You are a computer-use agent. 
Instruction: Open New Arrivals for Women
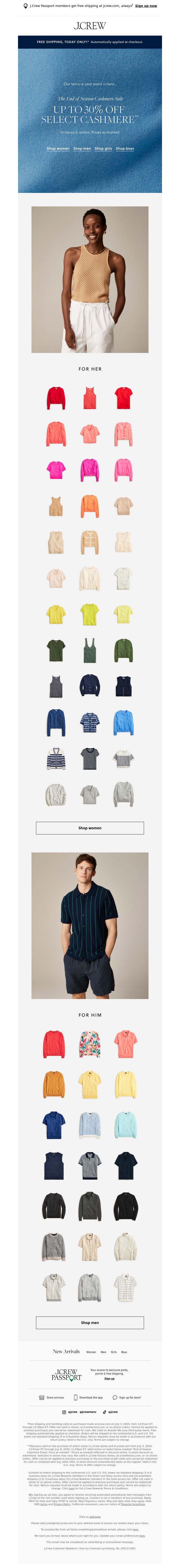91,1352
